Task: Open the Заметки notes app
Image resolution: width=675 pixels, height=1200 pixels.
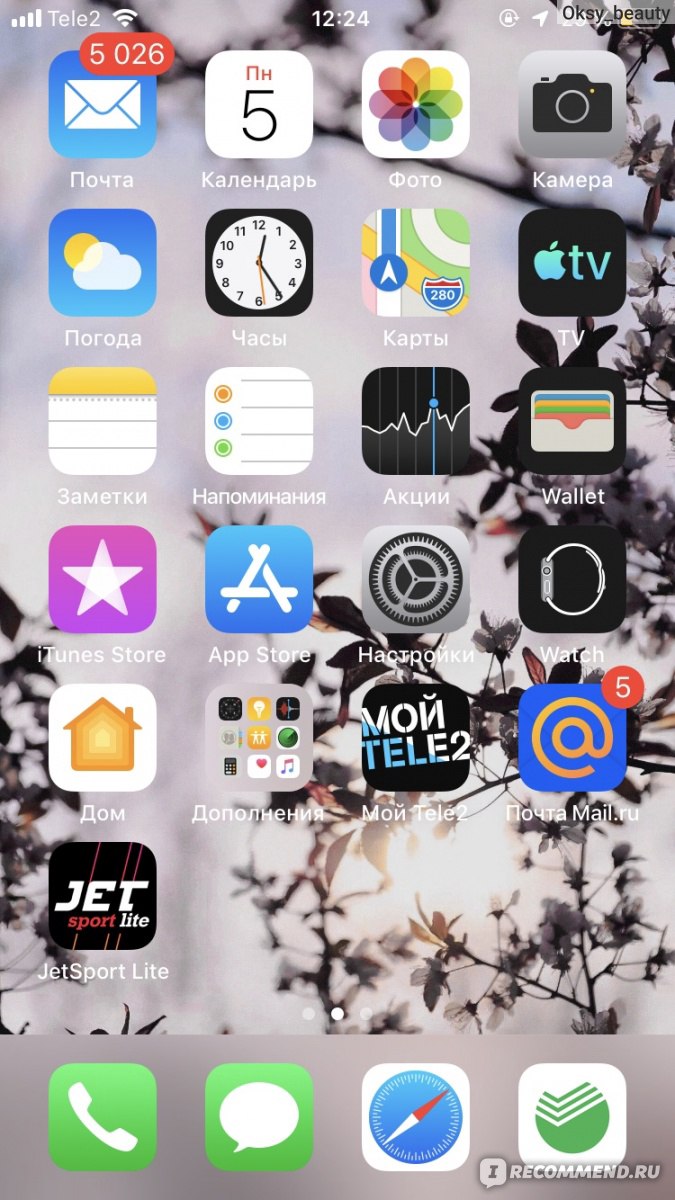Action: [x=102, y=421]
